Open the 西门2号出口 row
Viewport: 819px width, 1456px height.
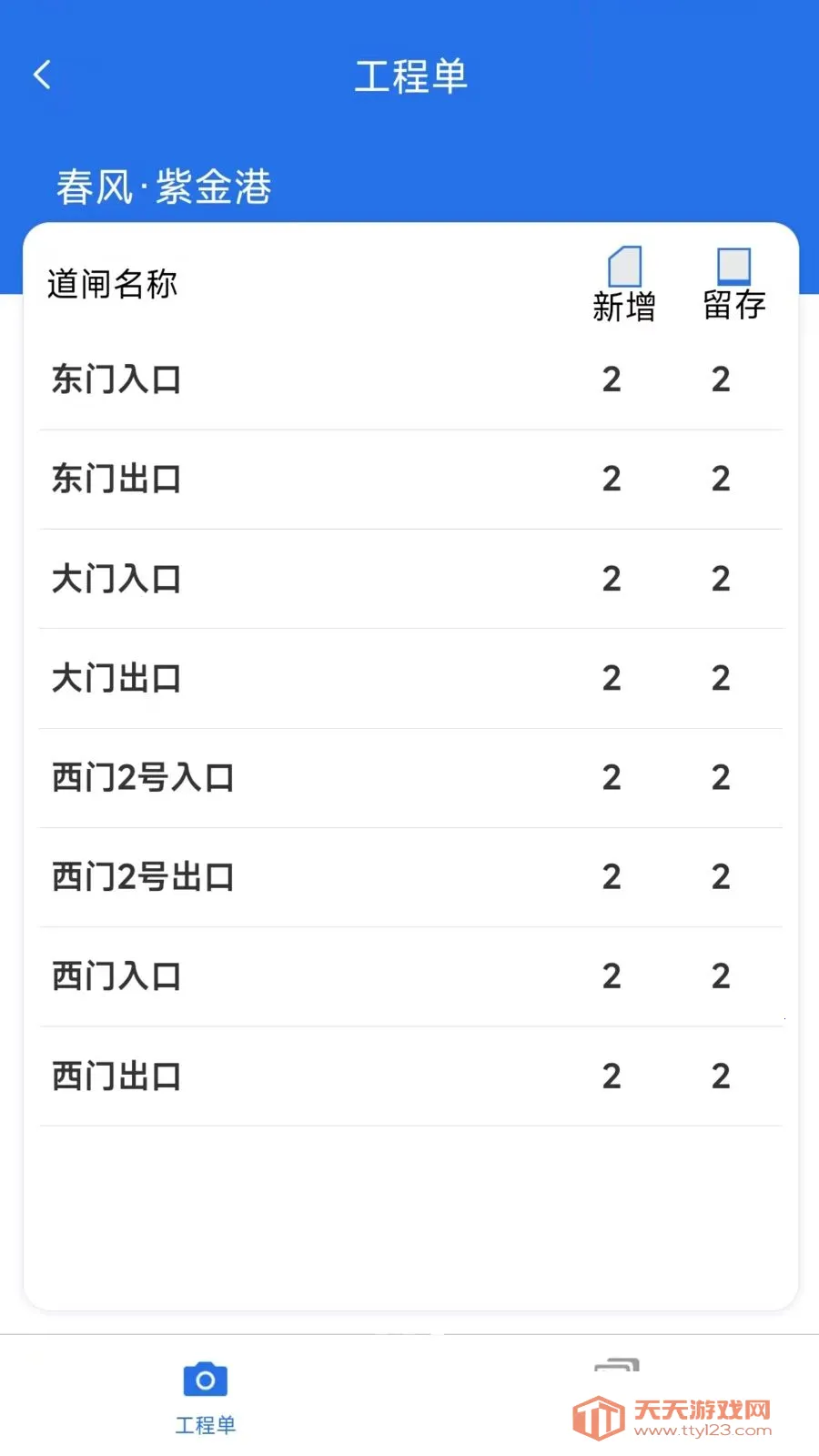[410, 877]
